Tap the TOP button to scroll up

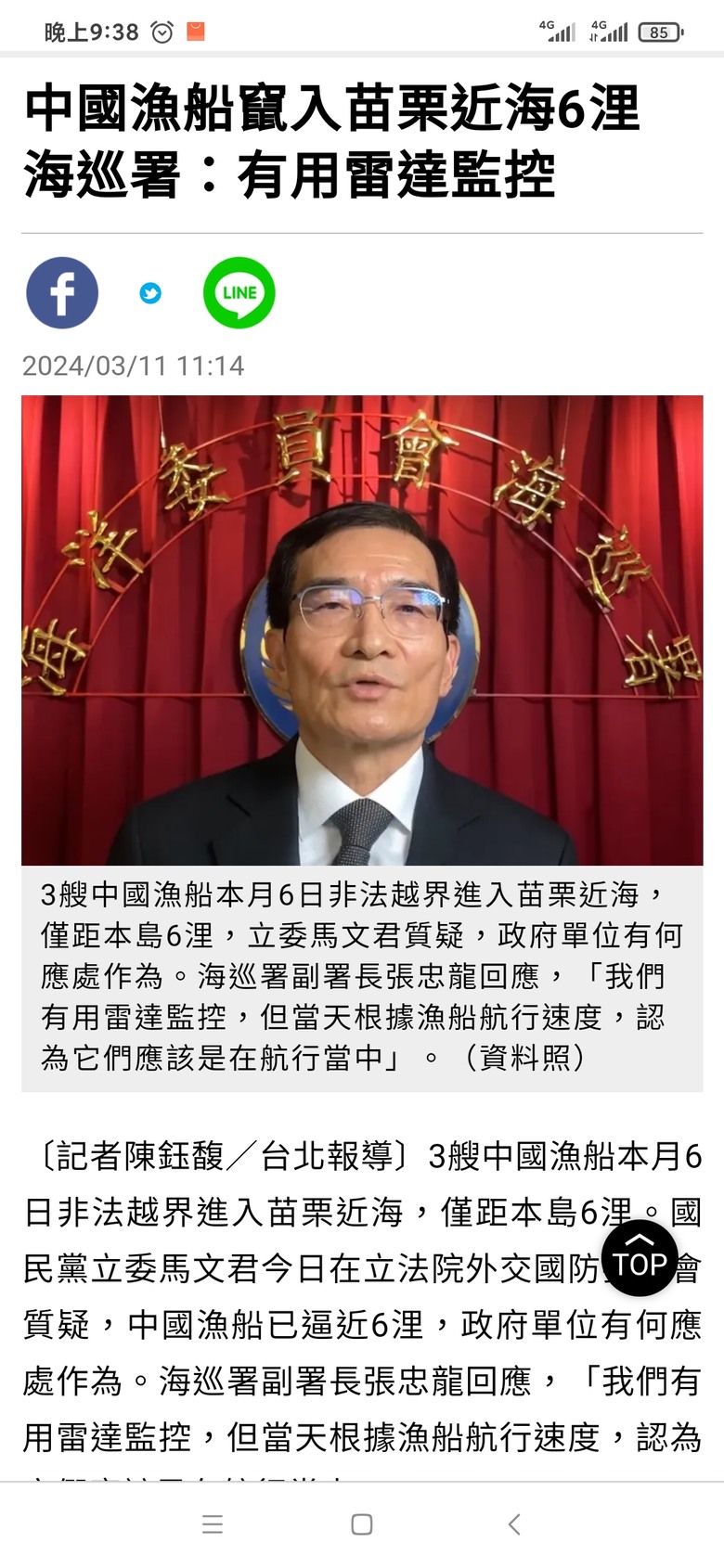click(639, 1260)
